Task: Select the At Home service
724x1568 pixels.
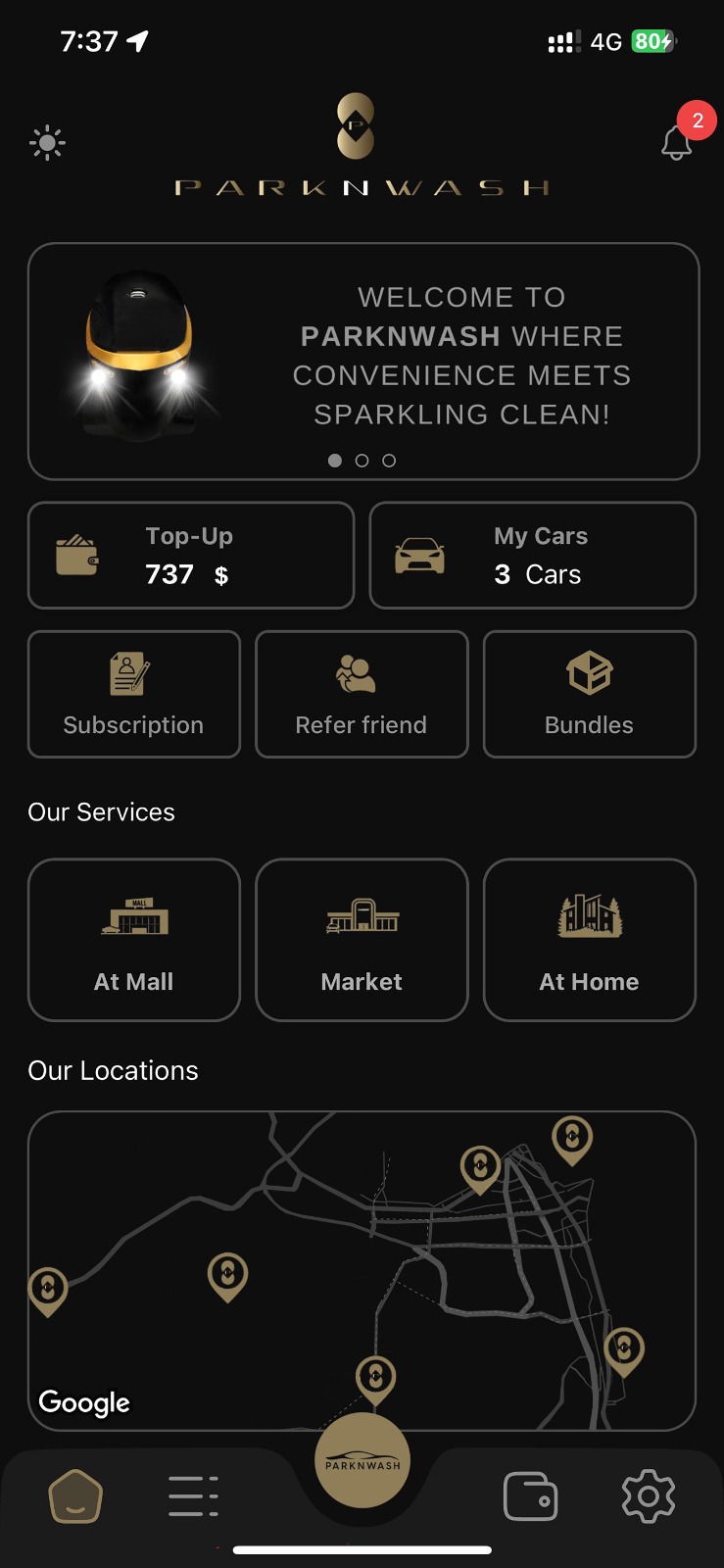Action: point(589,940)
